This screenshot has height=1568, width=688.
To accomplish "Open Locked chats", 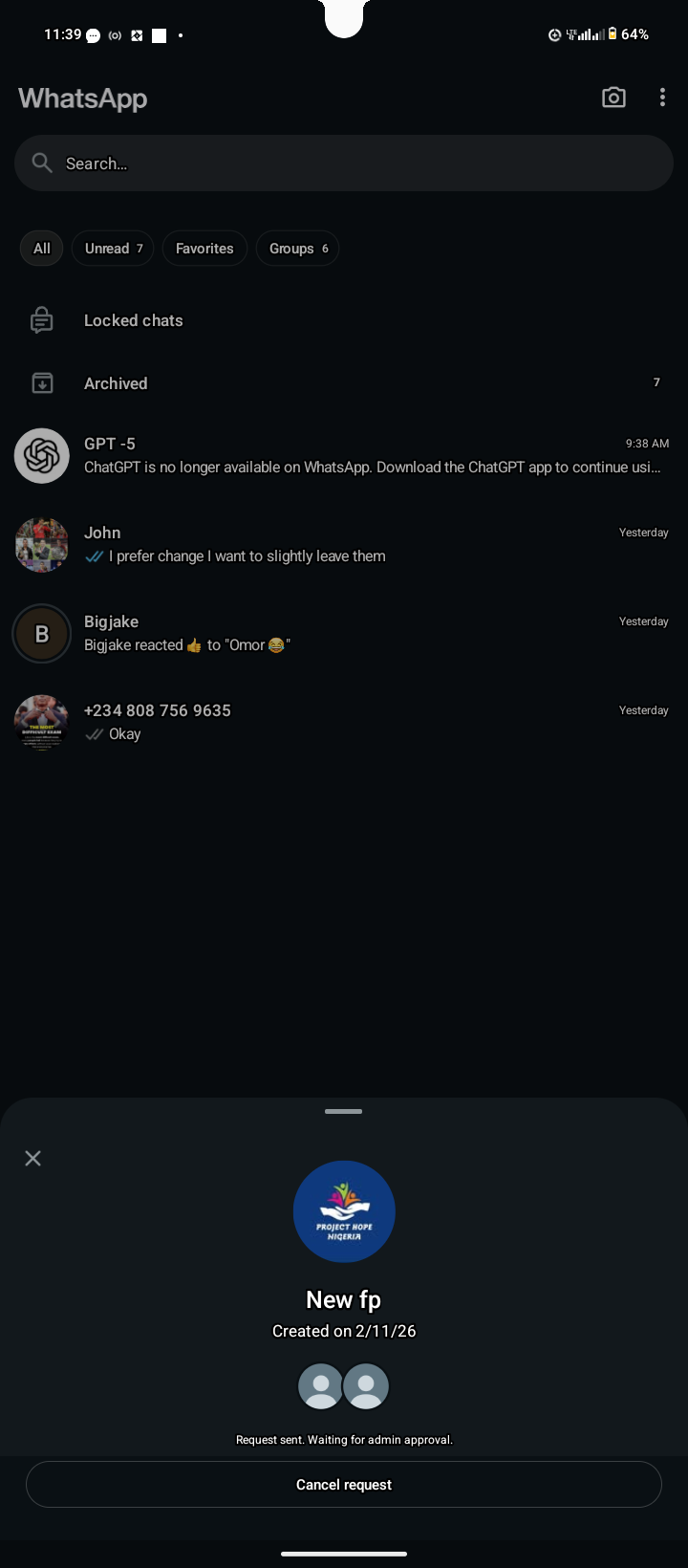I will coord(134,320).
